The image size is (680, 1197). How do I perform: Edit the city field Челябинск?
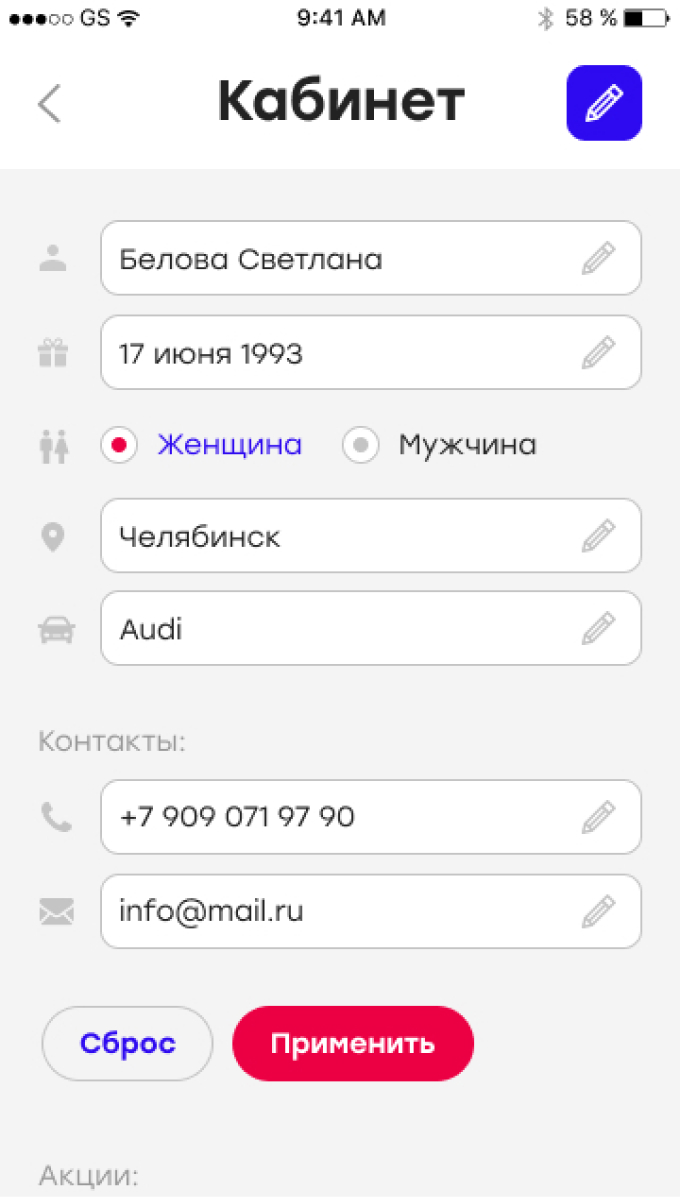tap(370, 536)
